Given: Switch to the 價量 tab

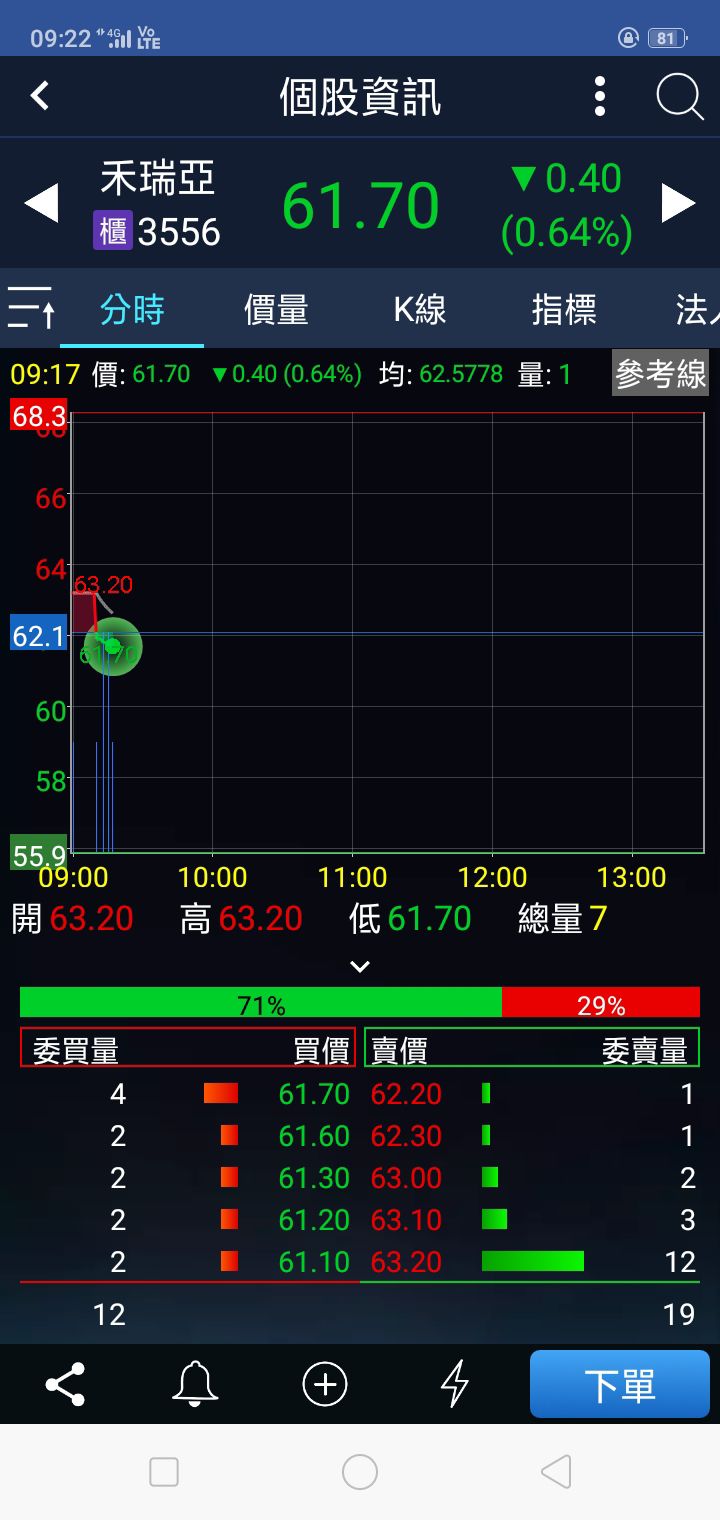Looking at the screenshot, I should point(276,310).
